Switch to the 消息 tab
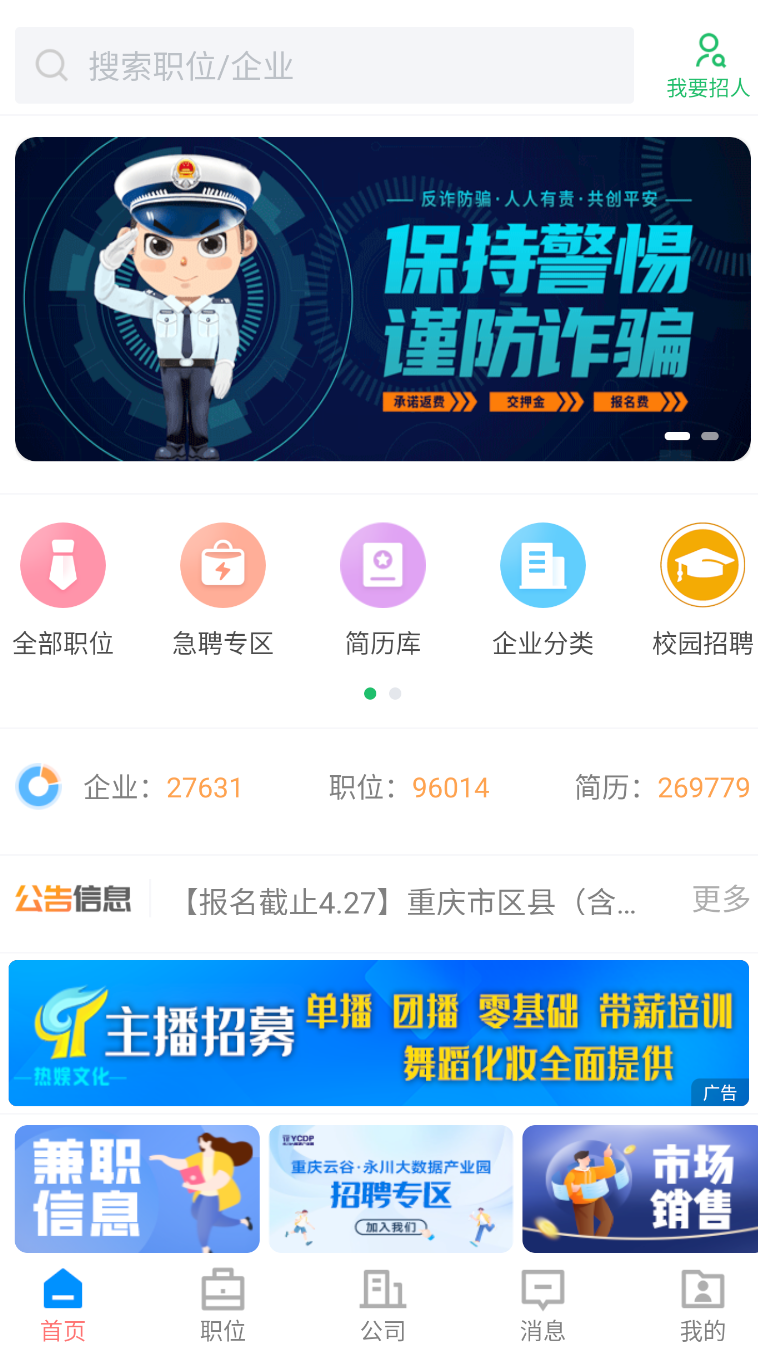This screenshot has height=1352, width=758. (543, 1306)
